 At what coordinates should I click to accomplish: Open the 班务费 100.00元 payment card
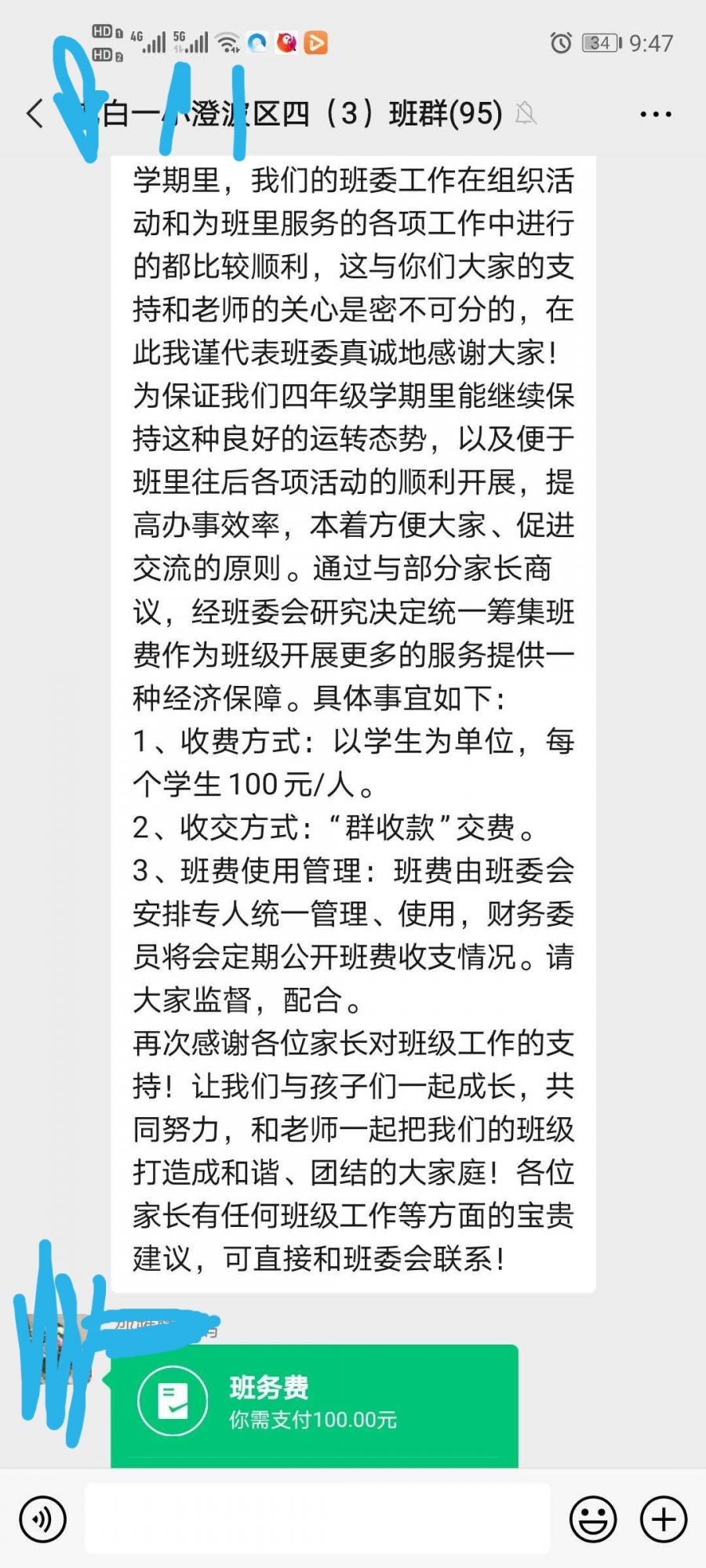coord(314,1405)
